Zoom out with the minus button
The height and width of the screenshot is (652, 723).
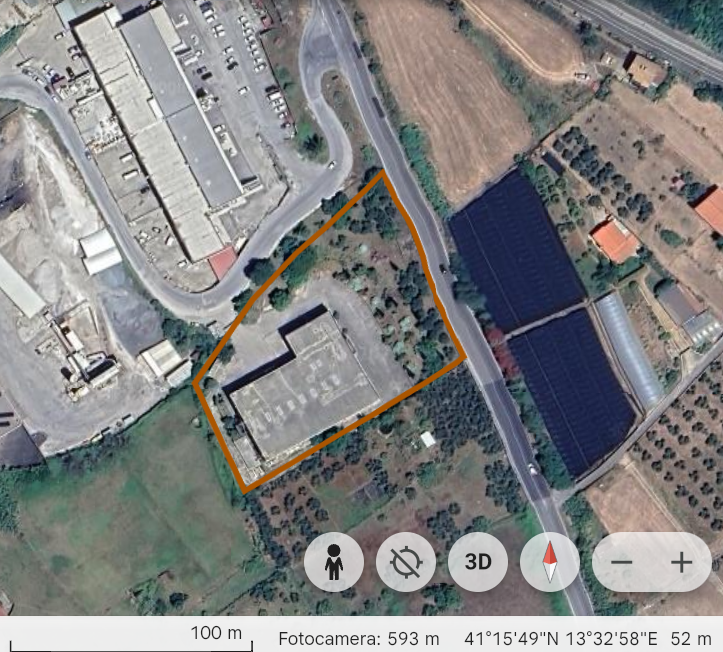click(x=622, y=562)
